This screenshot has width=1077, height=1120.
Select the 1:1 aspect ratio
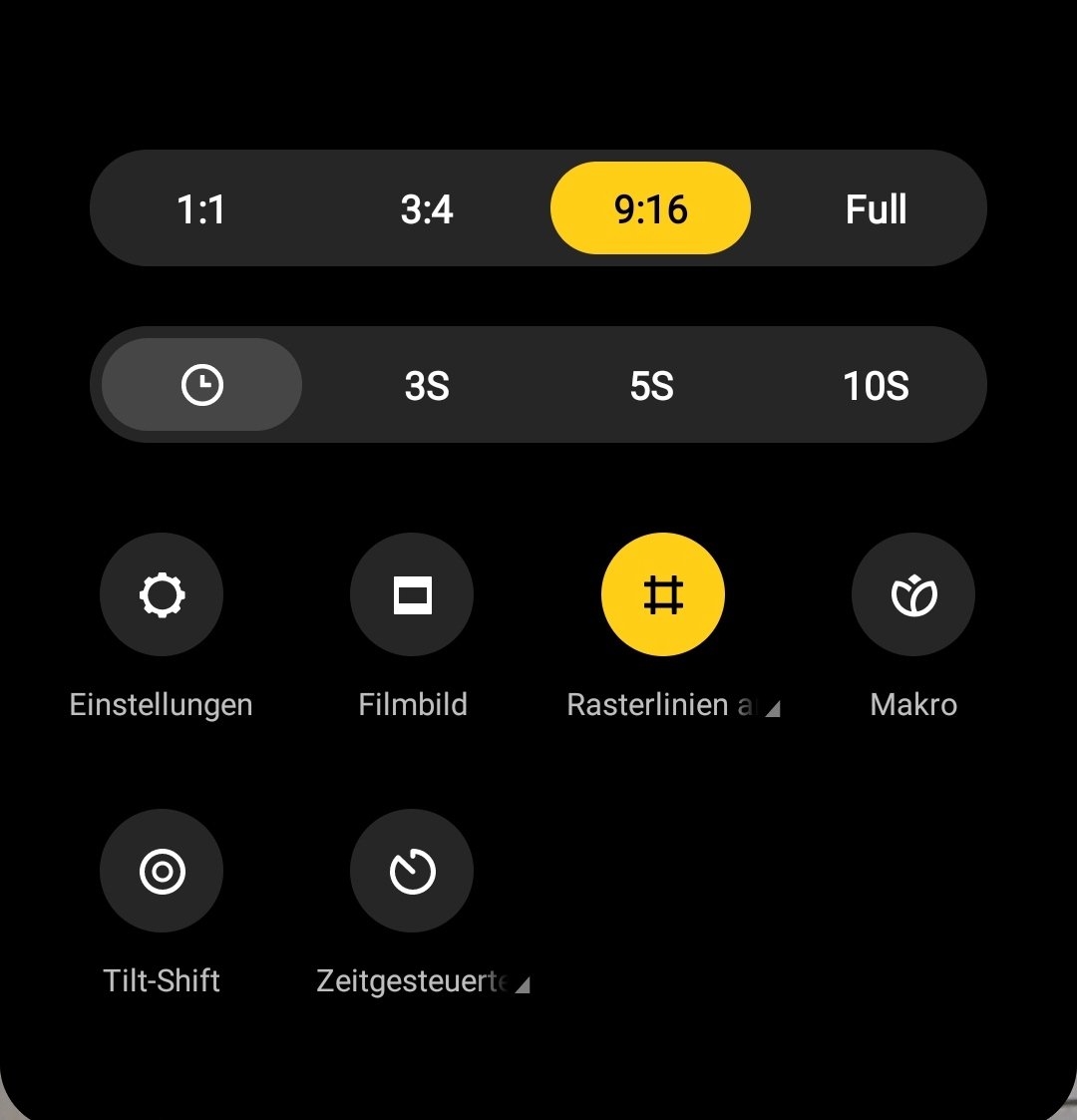tap(200, 209)
